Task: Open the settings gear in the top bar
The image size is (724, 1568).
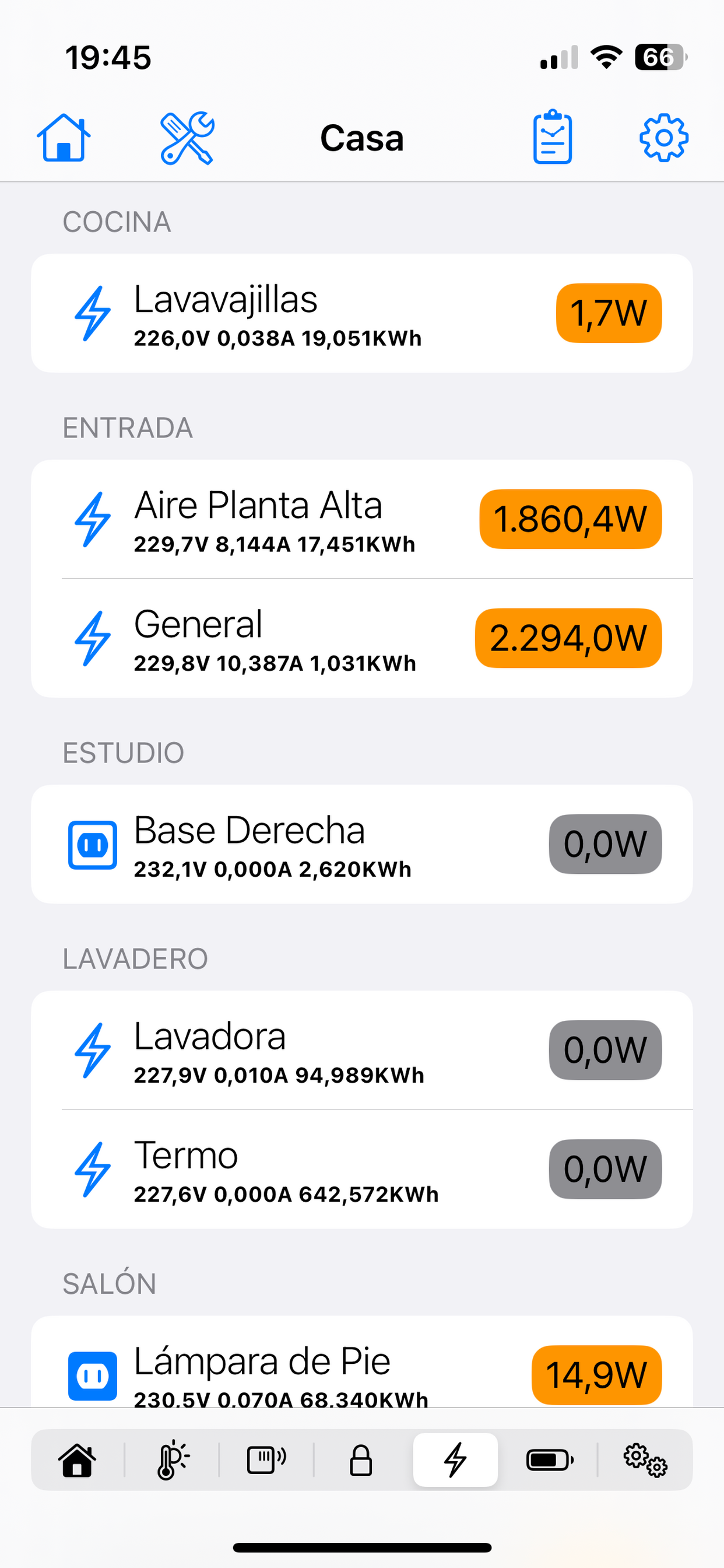Action: (x=664, y=138)
